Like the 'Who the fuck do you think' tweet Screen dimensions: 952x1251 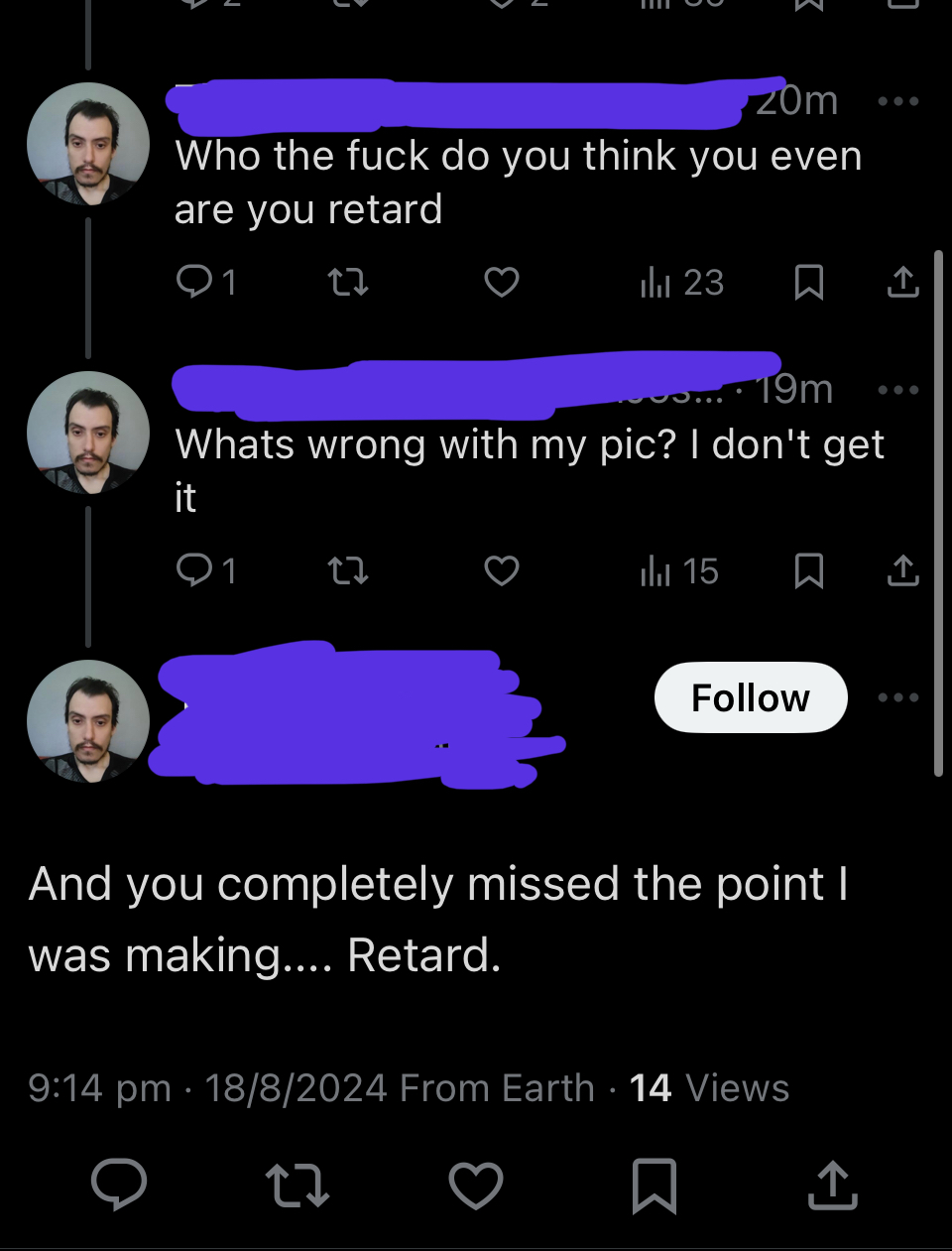coord(502,283)
